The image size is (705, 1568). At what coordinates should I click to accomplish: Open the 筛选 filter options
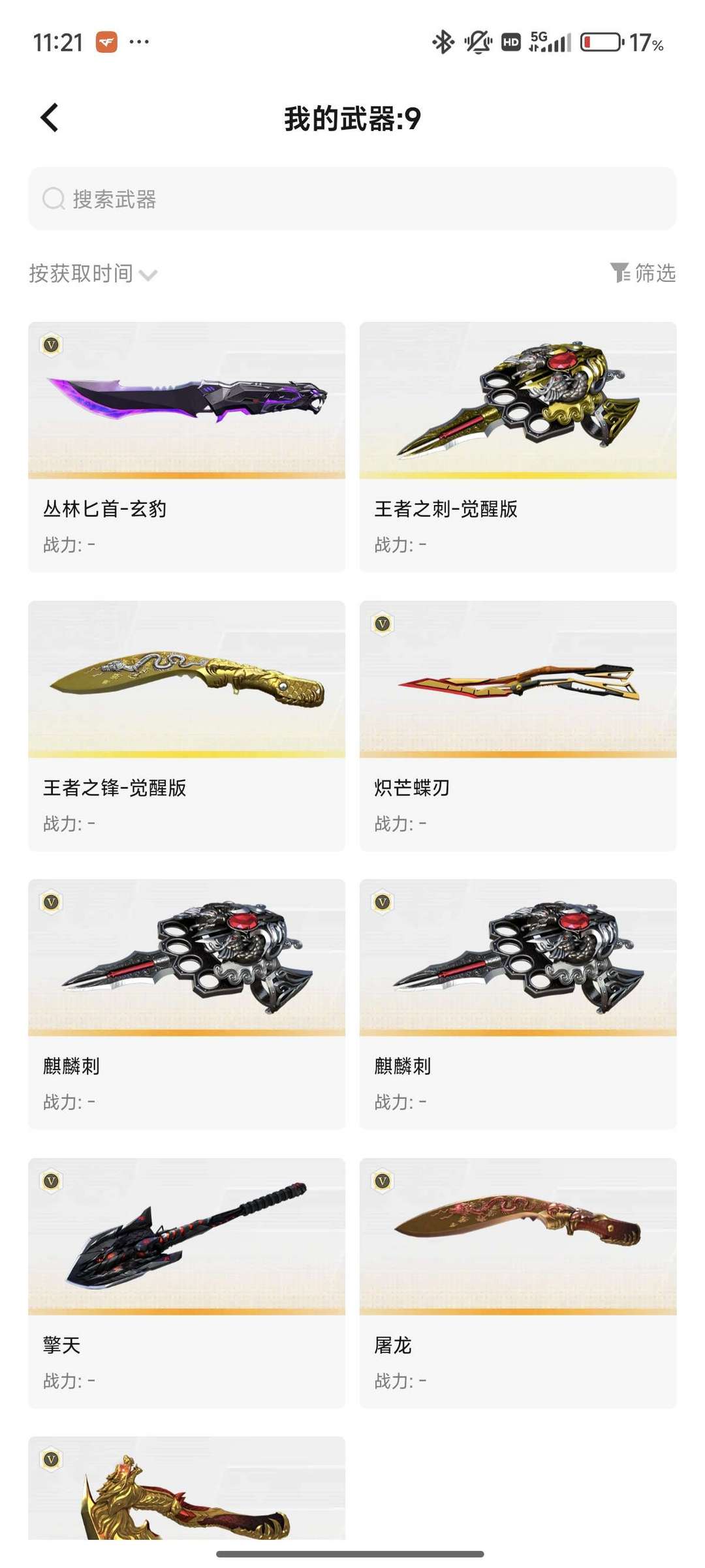coord(643,273)
